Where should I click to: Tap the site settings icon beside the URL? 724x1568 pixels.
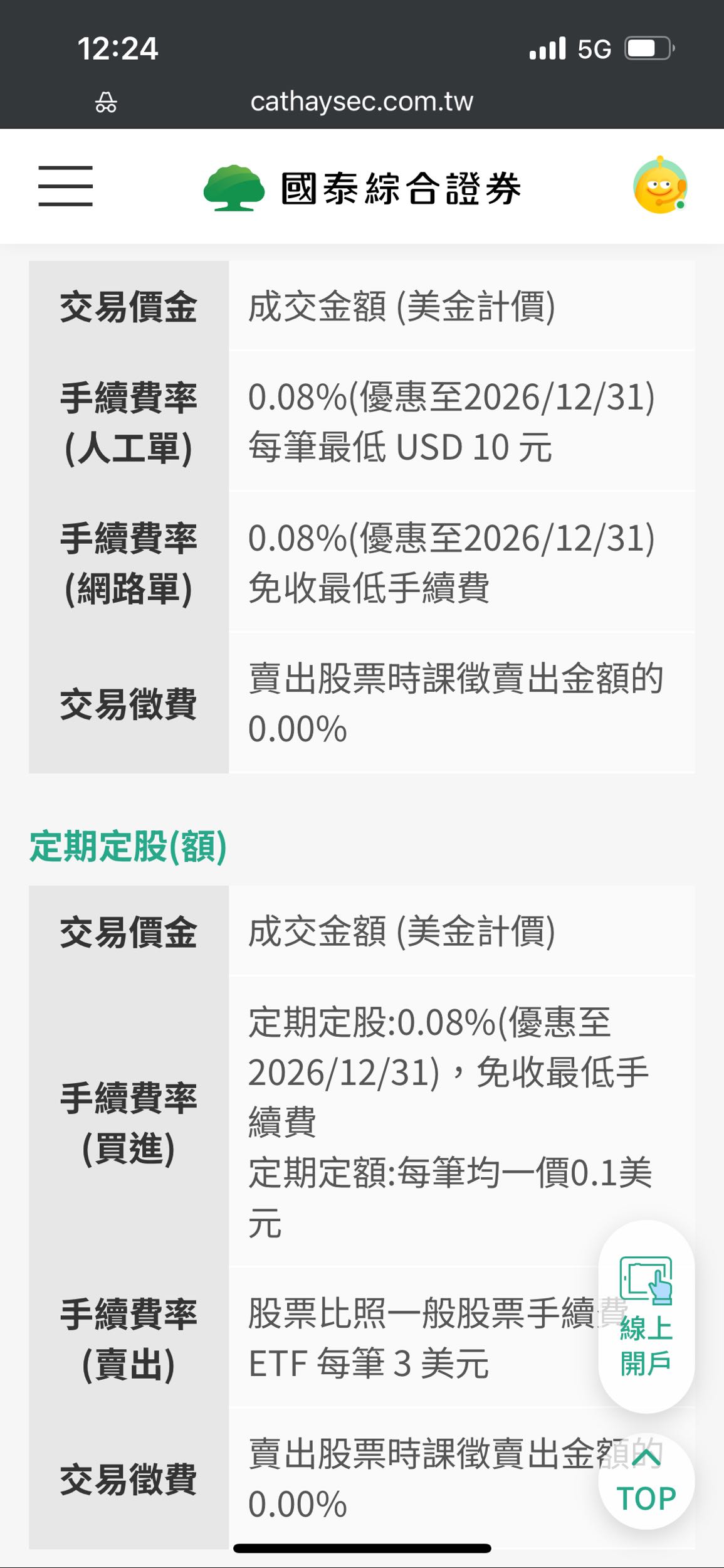[x=105, y=102]
